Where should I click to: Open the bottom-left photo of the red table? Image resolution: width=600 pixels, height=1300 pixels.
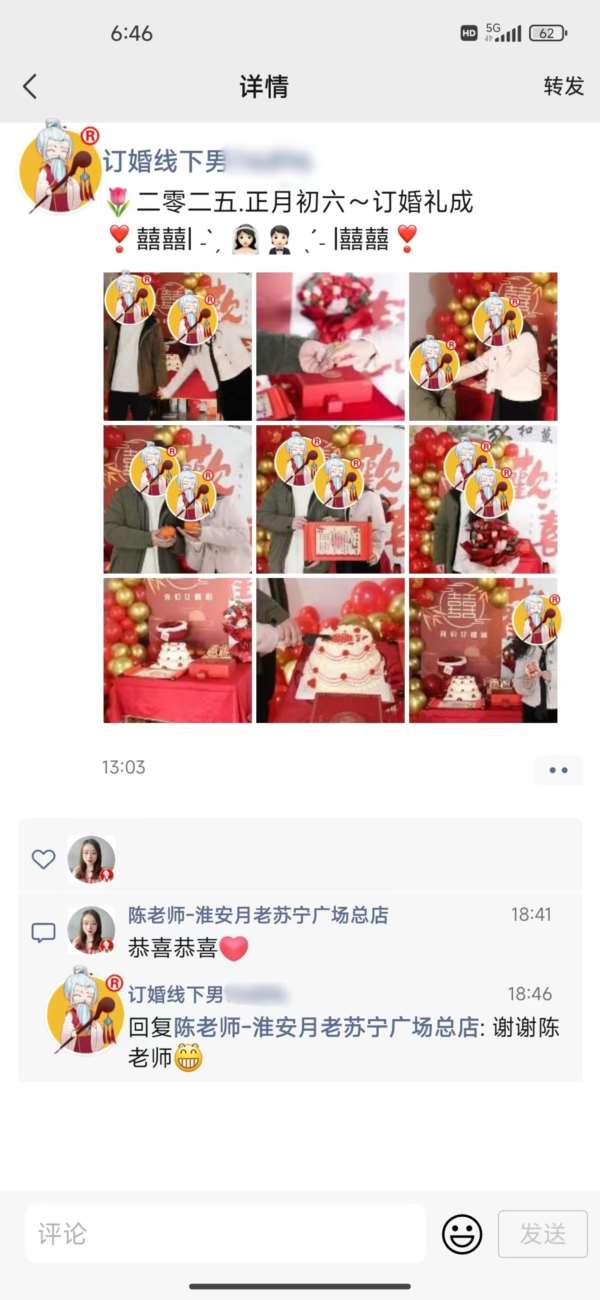coord(178,650)
